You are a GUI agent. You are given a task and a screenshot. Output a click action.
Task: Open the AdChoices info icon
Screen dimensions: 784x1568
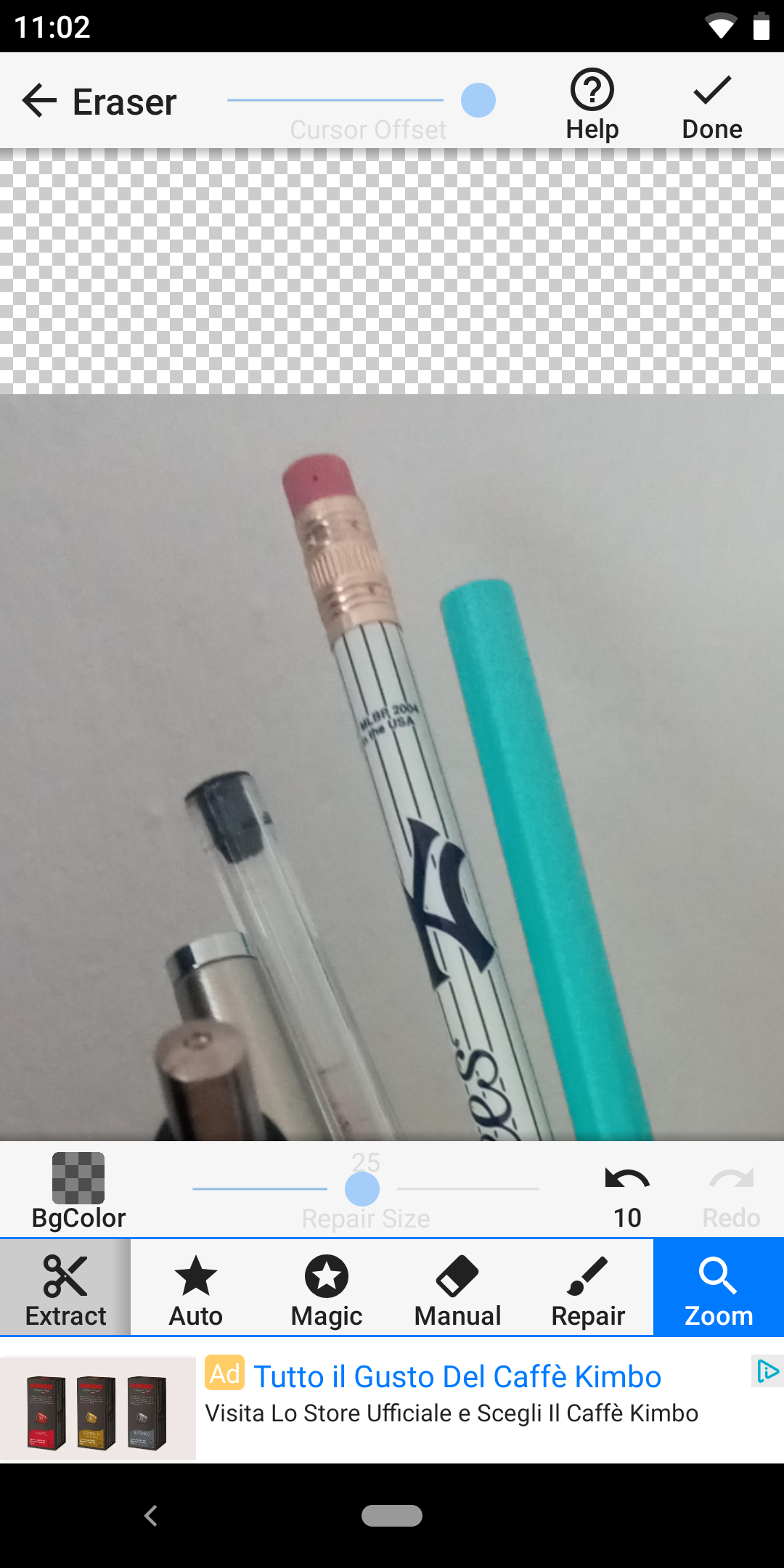point(767,1371)
